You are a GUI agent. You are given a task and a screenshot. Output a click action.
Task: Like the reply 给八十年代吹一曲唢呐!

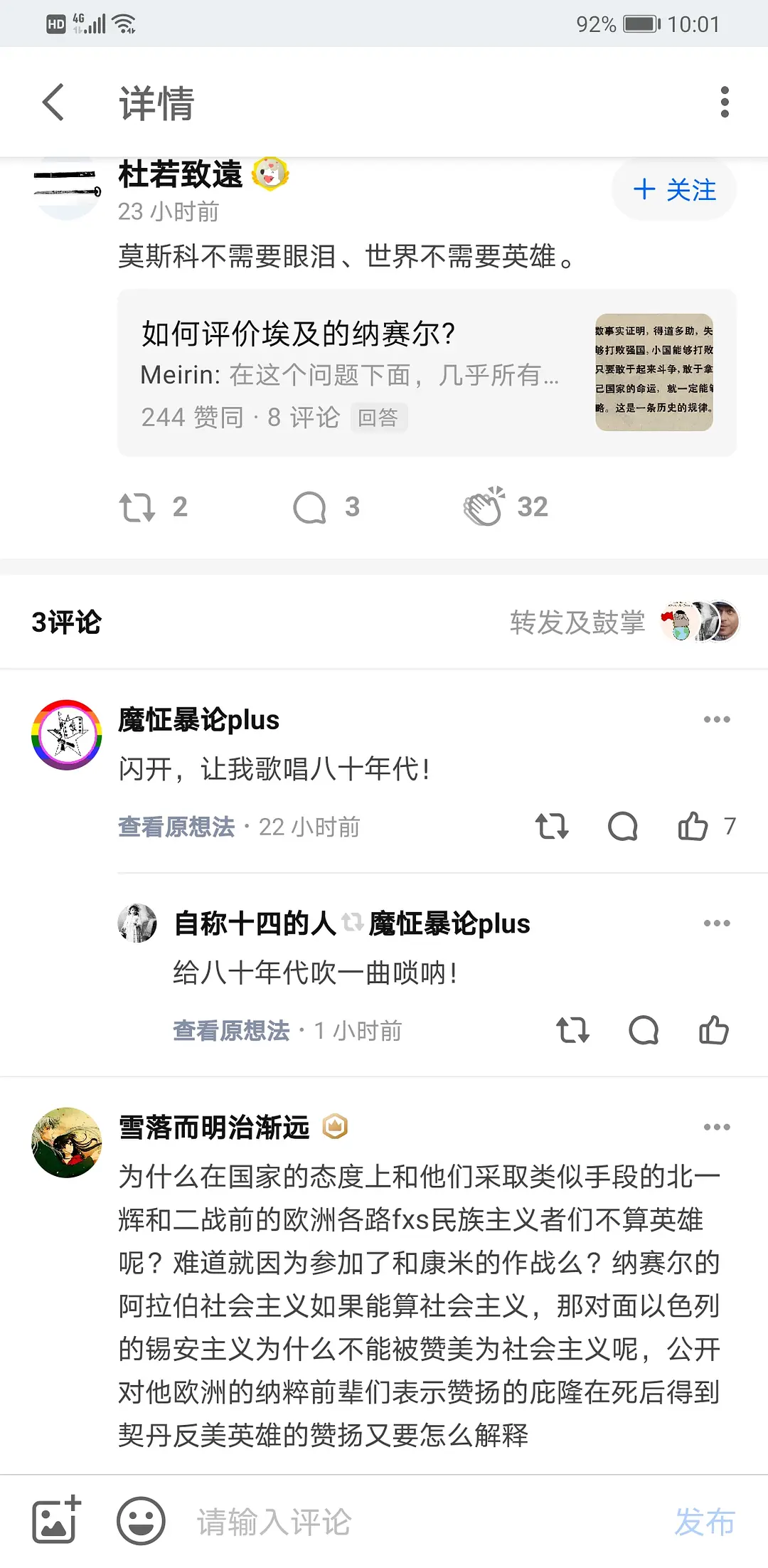coord(714,1030)
